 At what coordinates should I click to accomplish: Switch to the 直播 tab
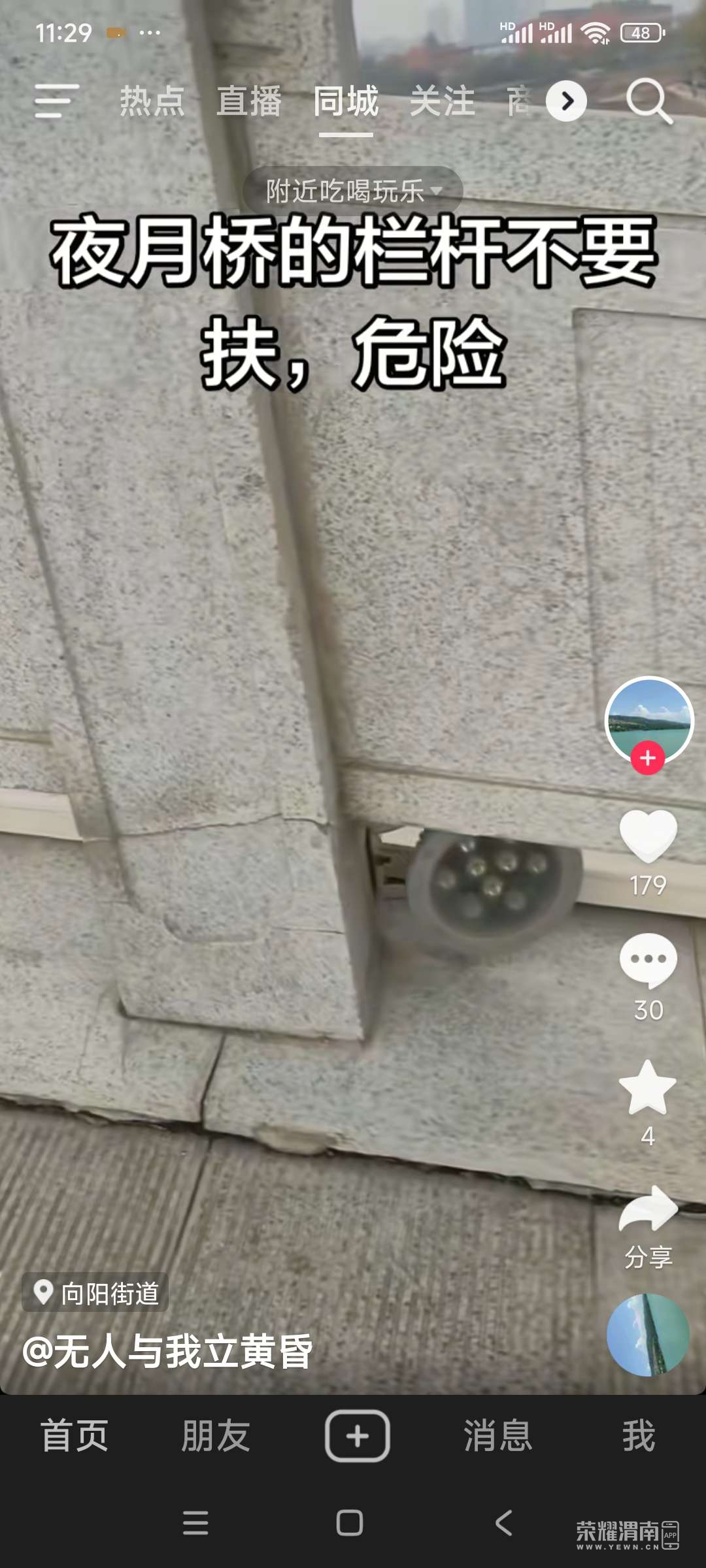point(249,101)
